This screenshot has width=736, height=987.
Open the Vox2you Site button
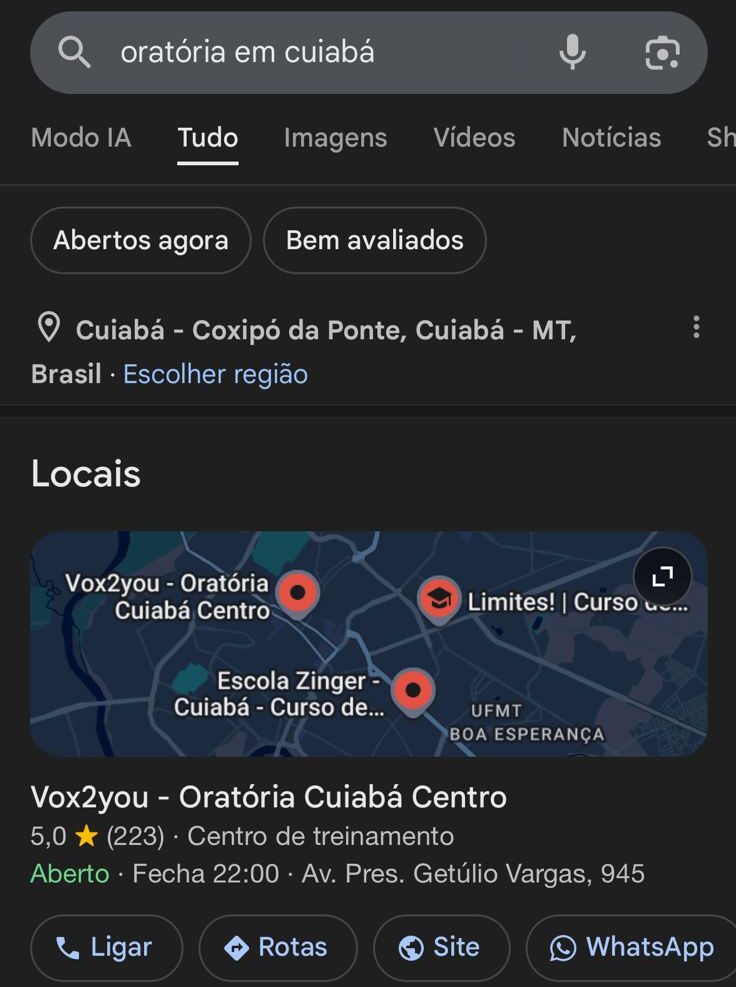pos(440,947)
